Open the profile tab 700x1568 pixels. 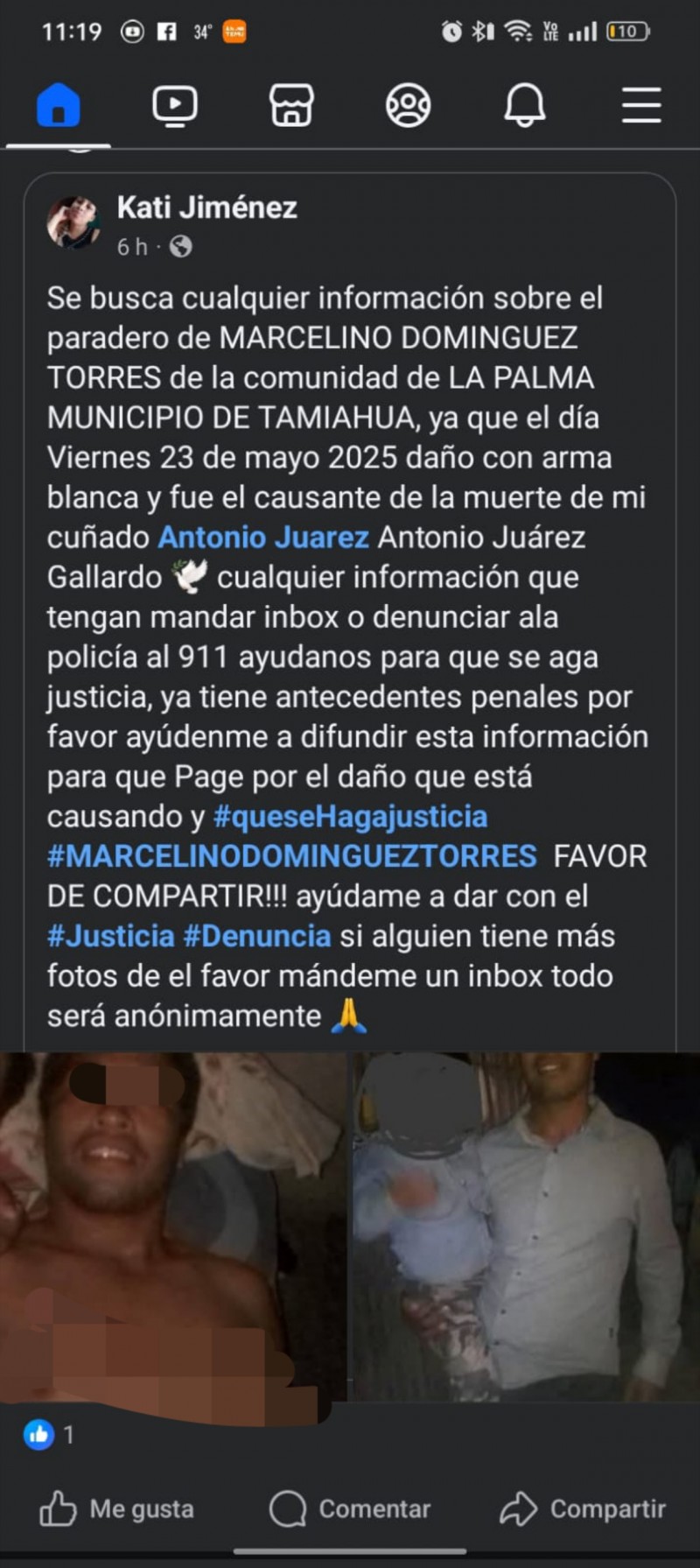[408, 106]
